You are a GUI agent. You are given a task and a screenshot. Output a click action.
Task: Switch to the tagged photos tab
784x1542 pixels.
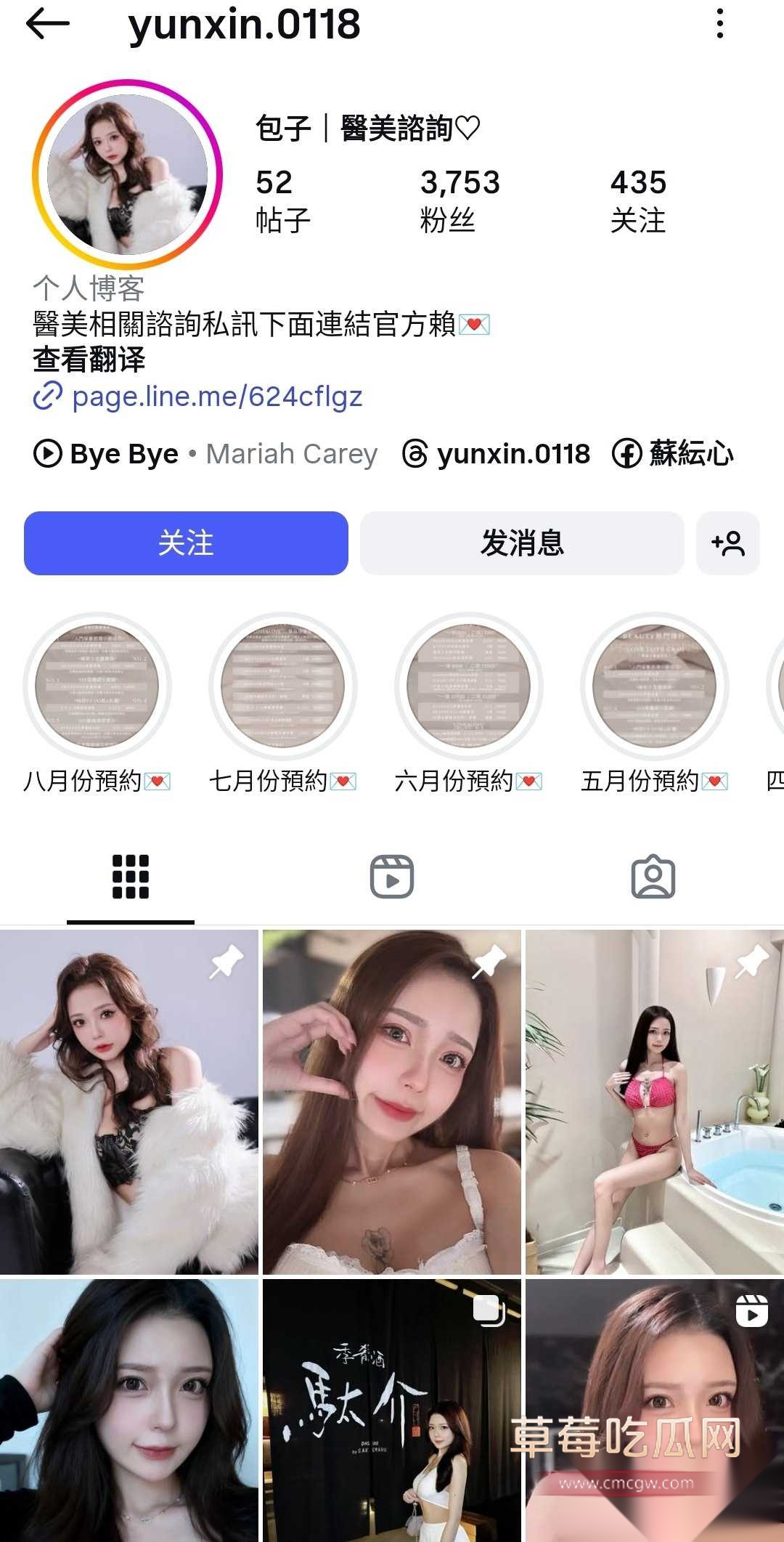653,877
